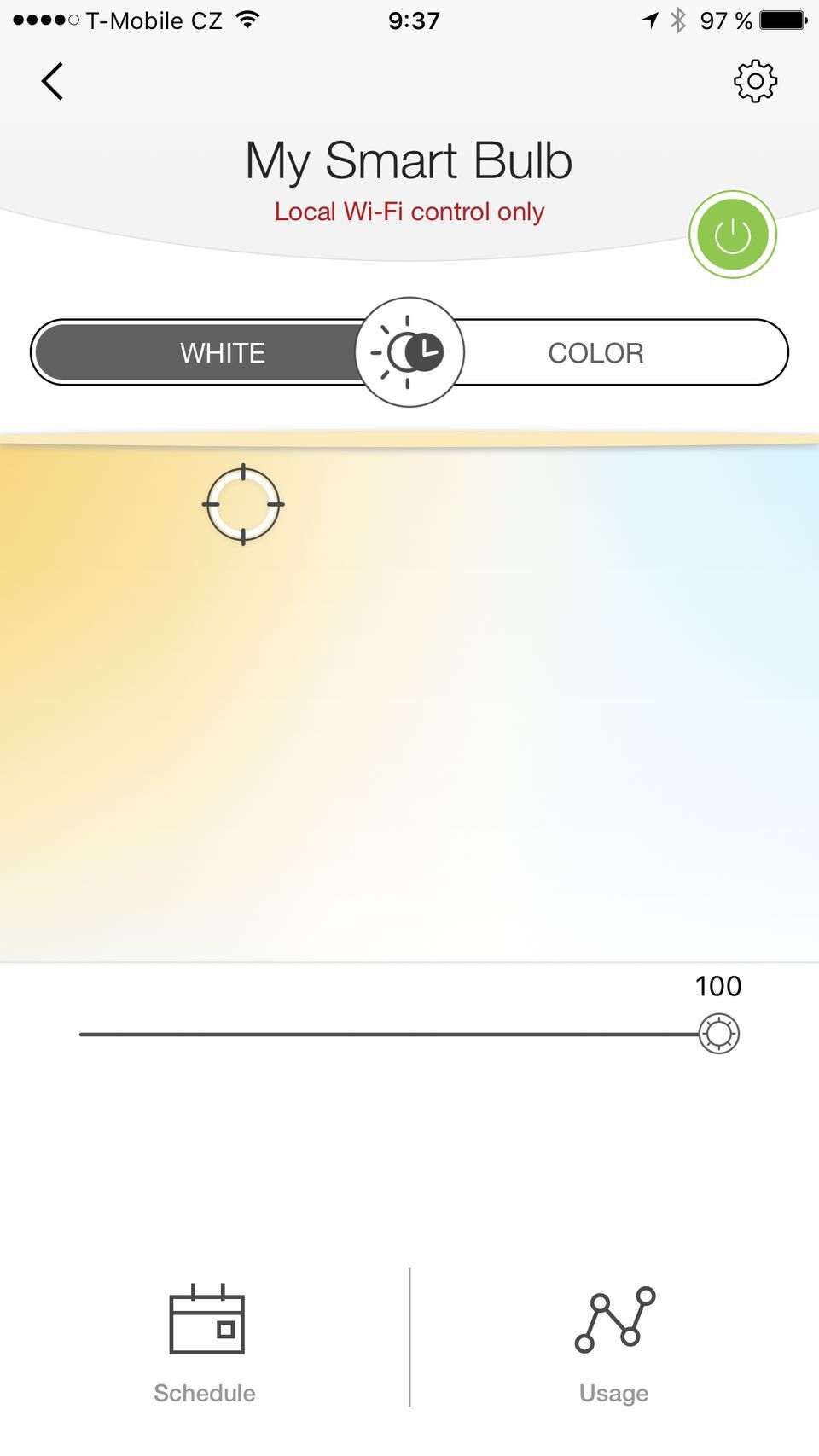Tap the color temperature picker crosshair
The width and height of the screenshot is (819, 1456).
[x=243, y=505]
